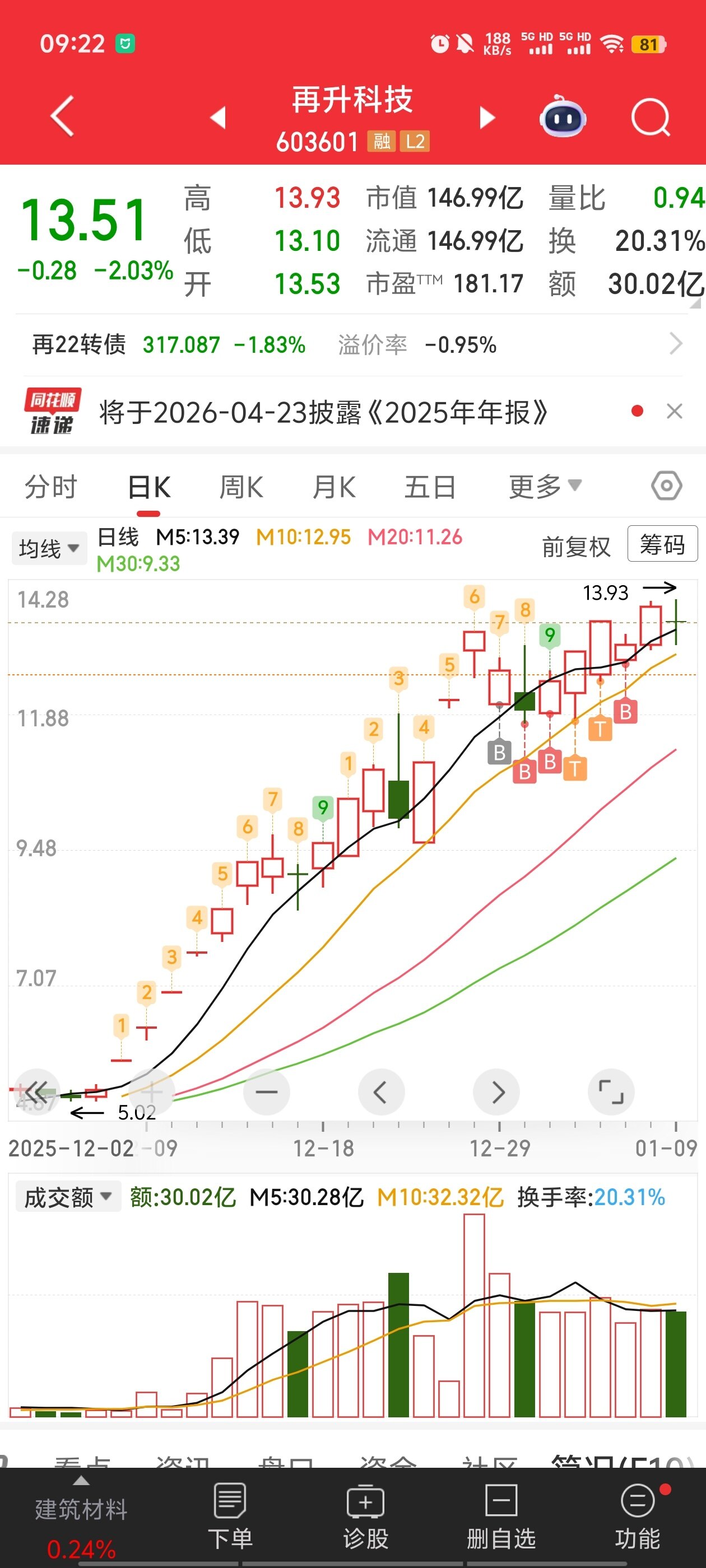
Task: Switch to 月K chart tab
Action: click(x=334, y=487)
